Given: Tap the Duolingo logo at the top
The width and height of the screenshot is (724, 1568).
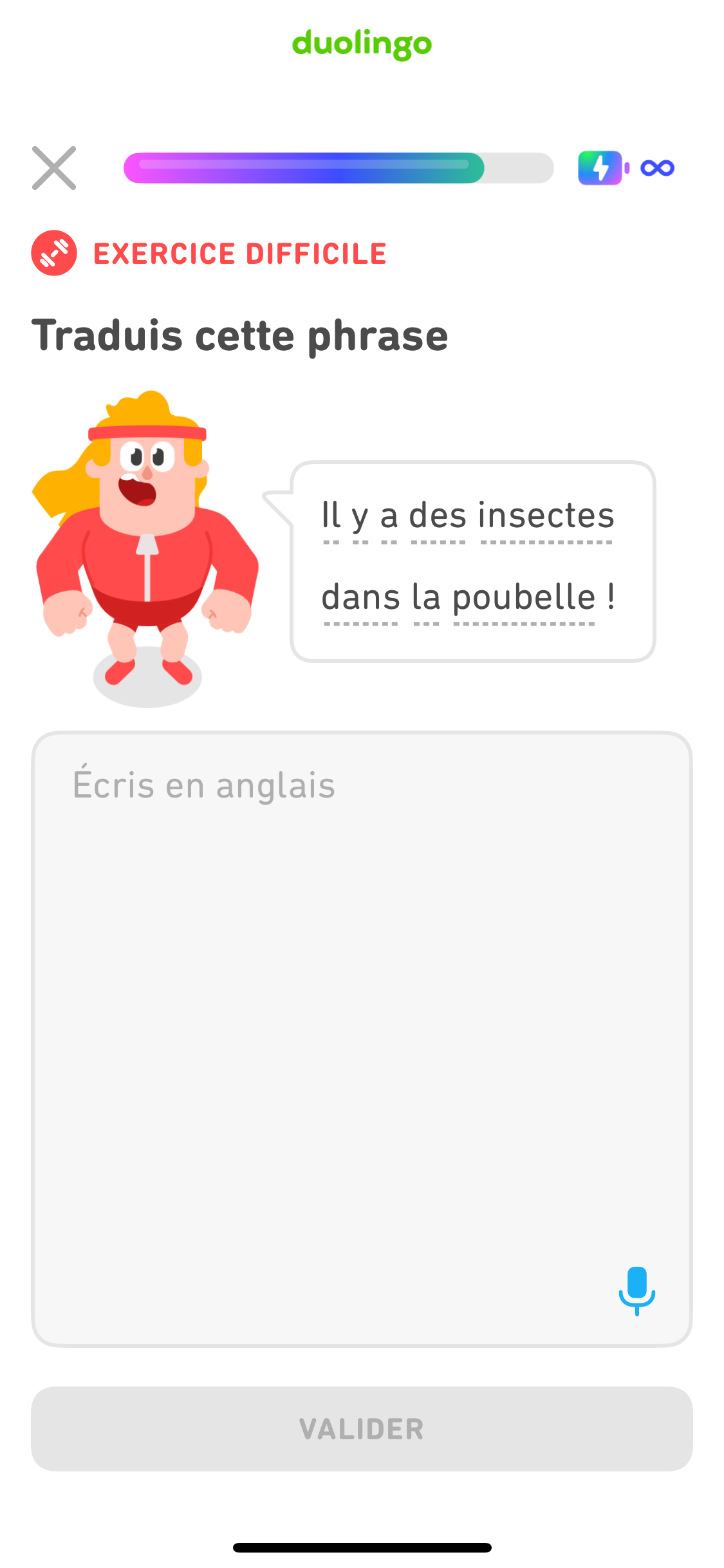Looking at the screenshot, I should [362, 44].
